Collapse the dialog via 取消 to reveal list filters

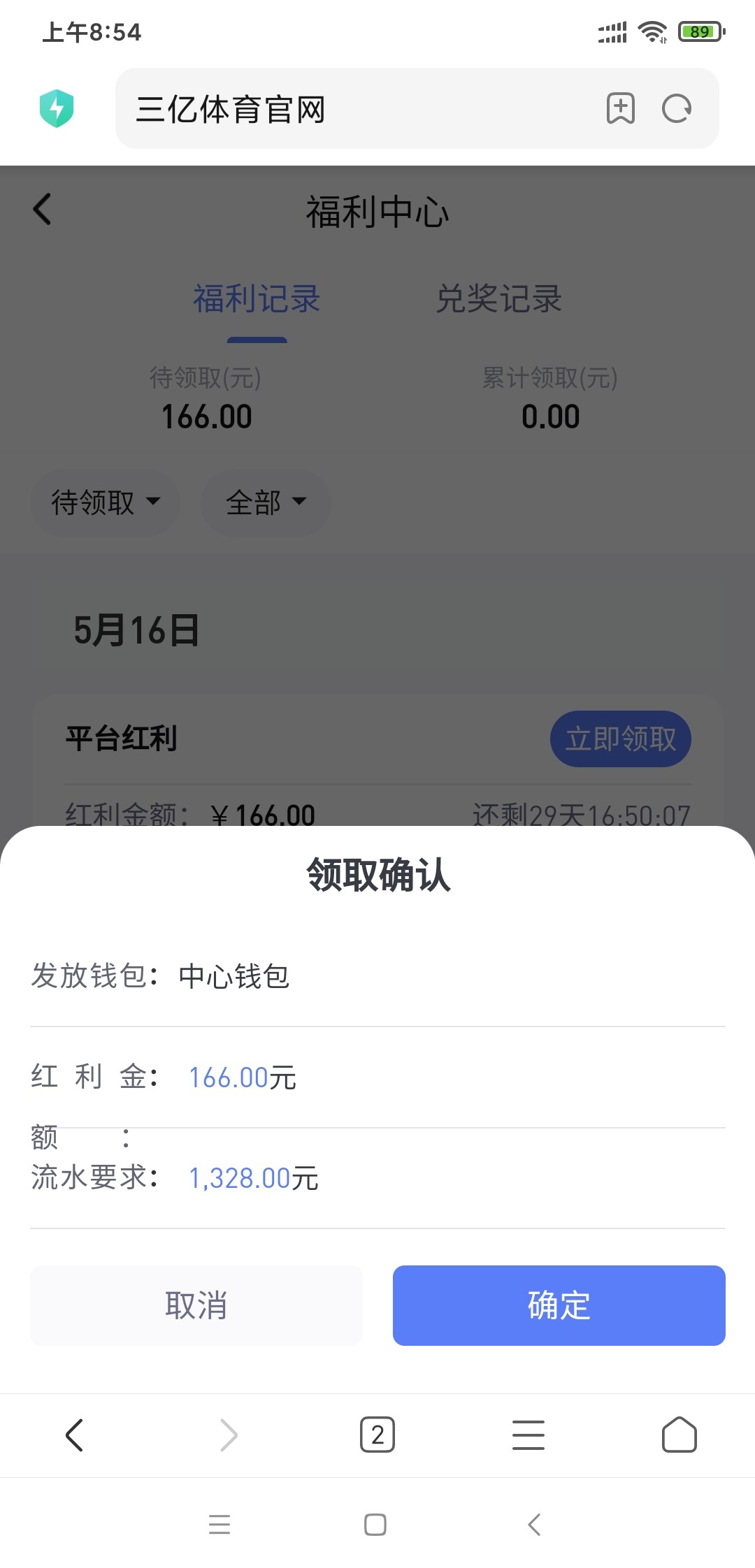click(196, 1305)
